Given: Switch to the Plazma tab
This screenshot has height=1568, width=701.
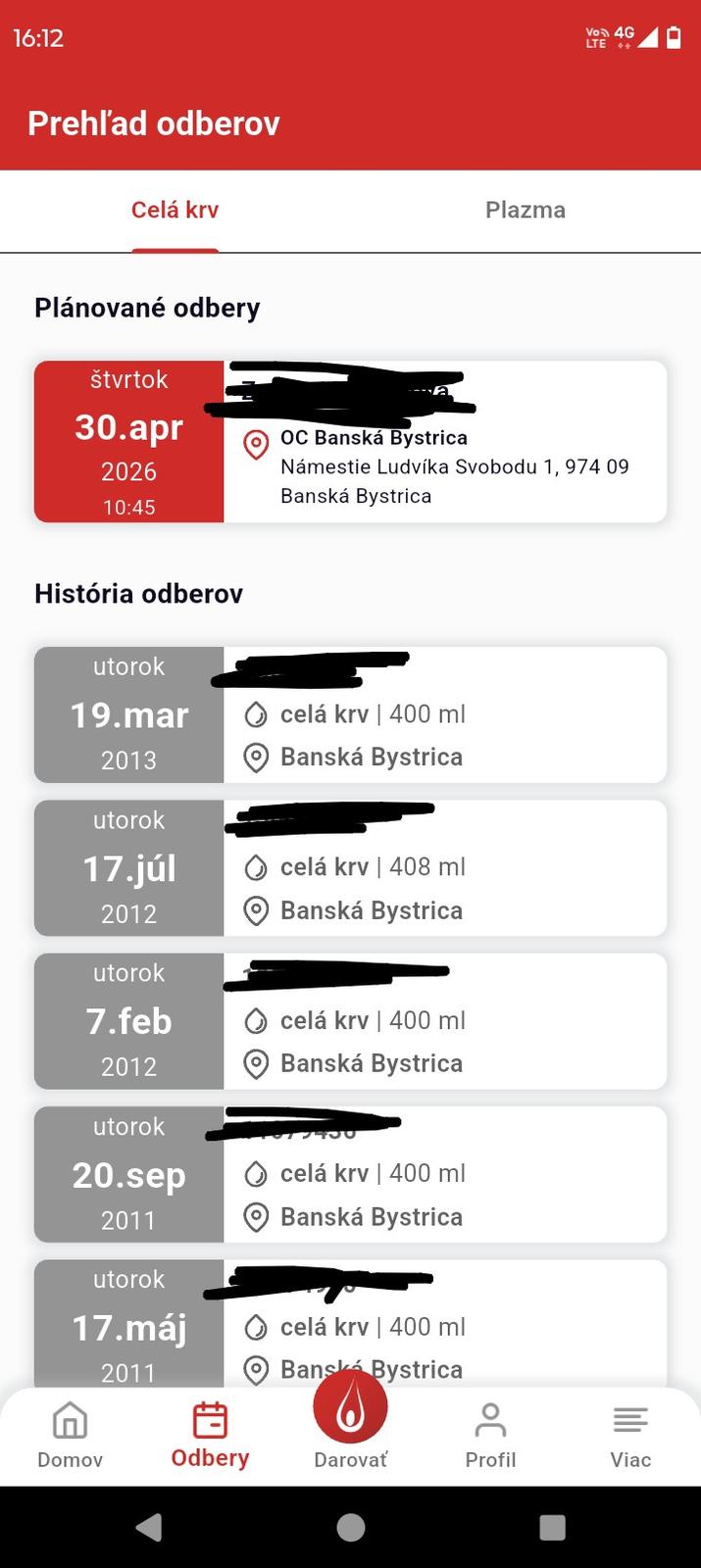Looking at the screenshot, I should pyautogui.click(x=525, y=211).
